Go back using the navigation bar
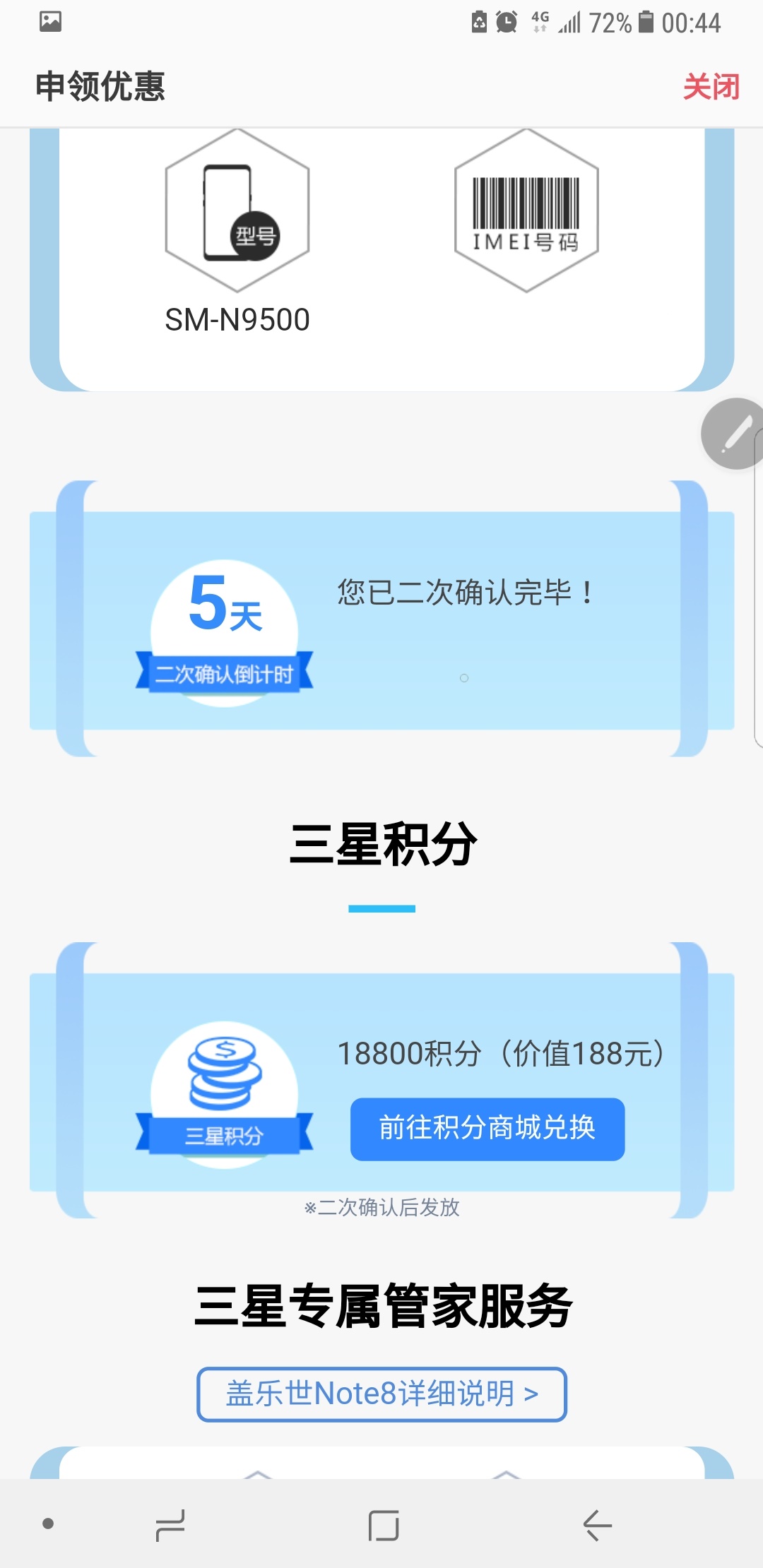The height and width of the screenshot is (1568, 763). pyautogui.click(x=597, y=1526)
